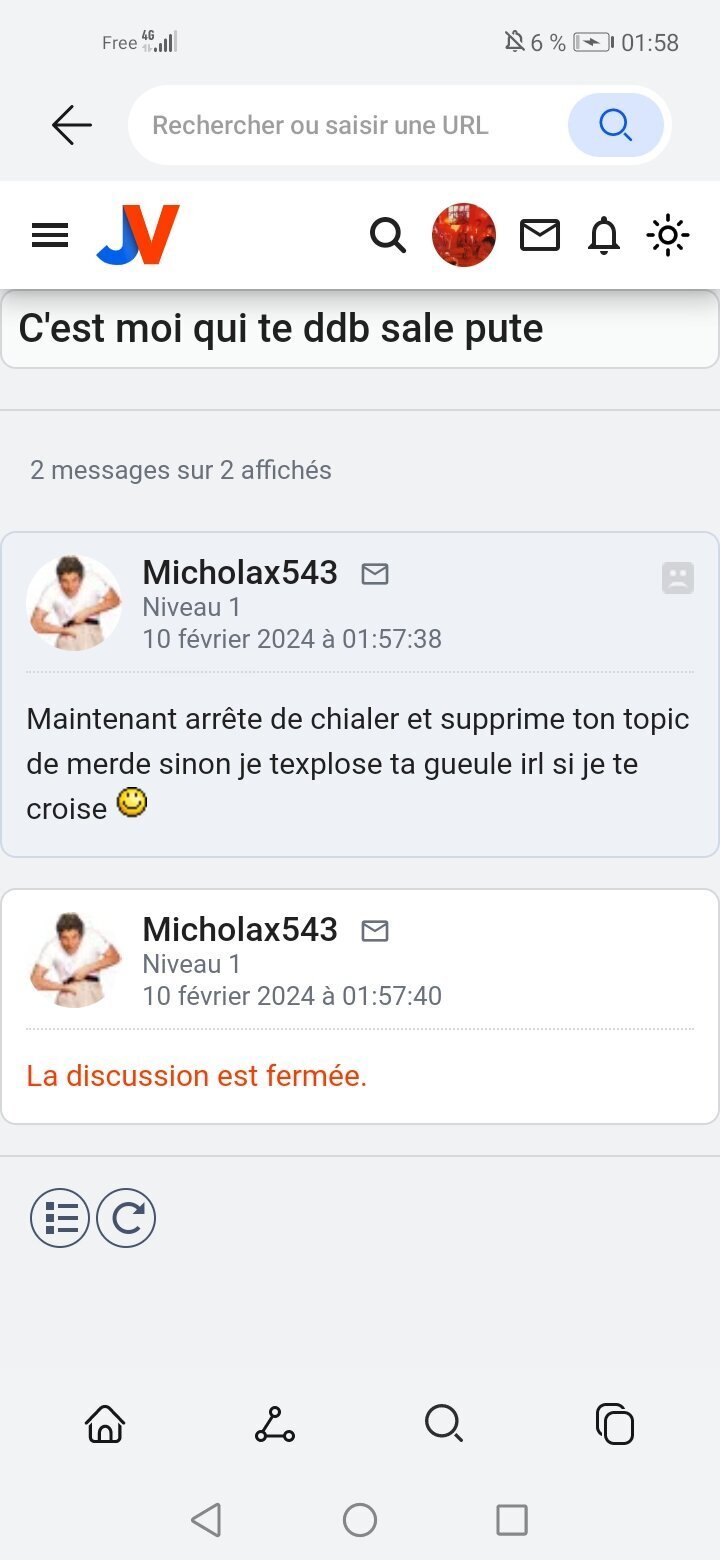Open private messages envelope in header
This screenshot has height=1560, width=720.
pos(540,236)
